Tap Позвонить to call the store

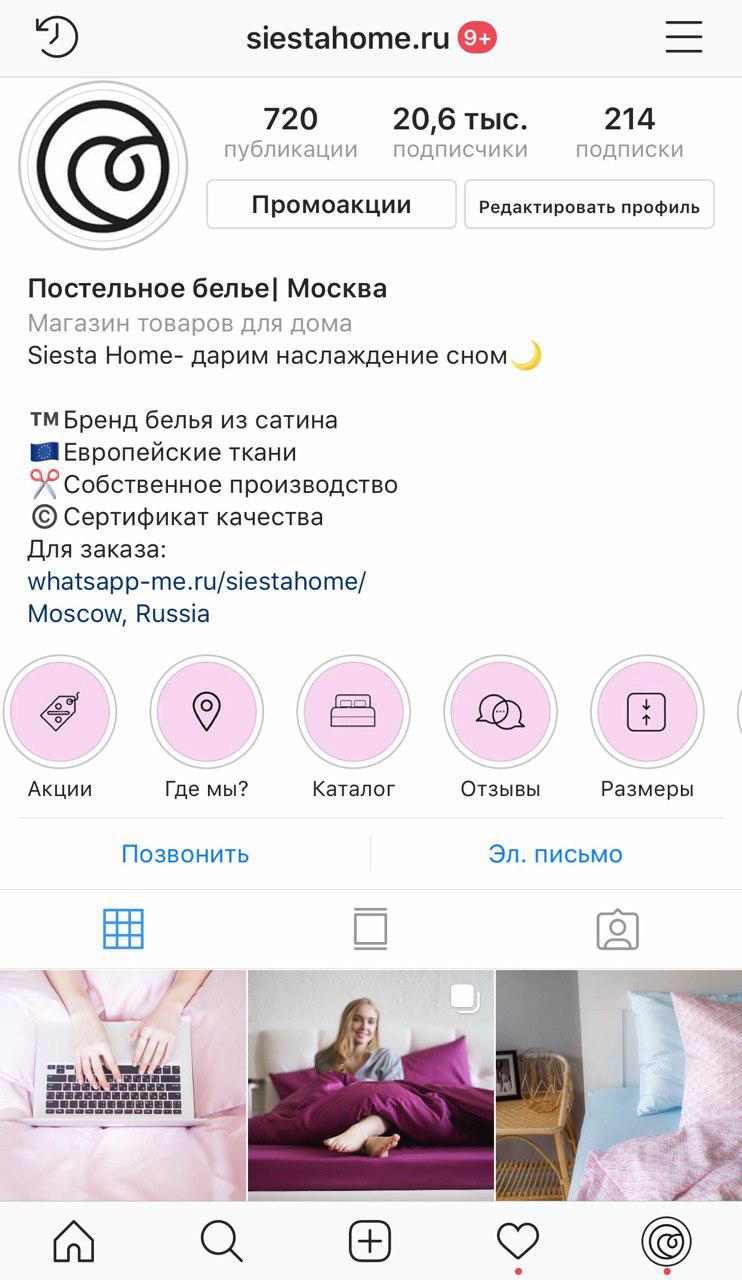185,854
